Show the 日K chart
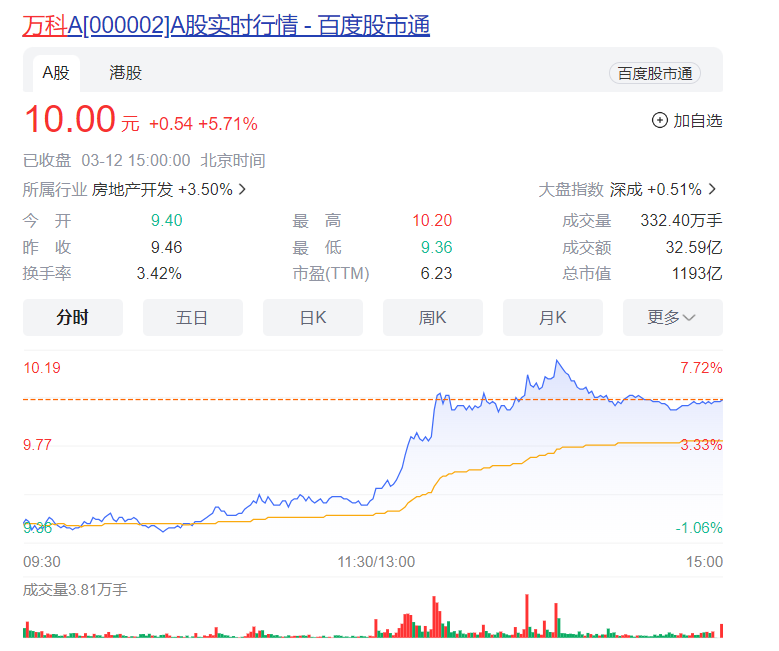The width and height of the screenshot is (779, 651). click(312, 318)
